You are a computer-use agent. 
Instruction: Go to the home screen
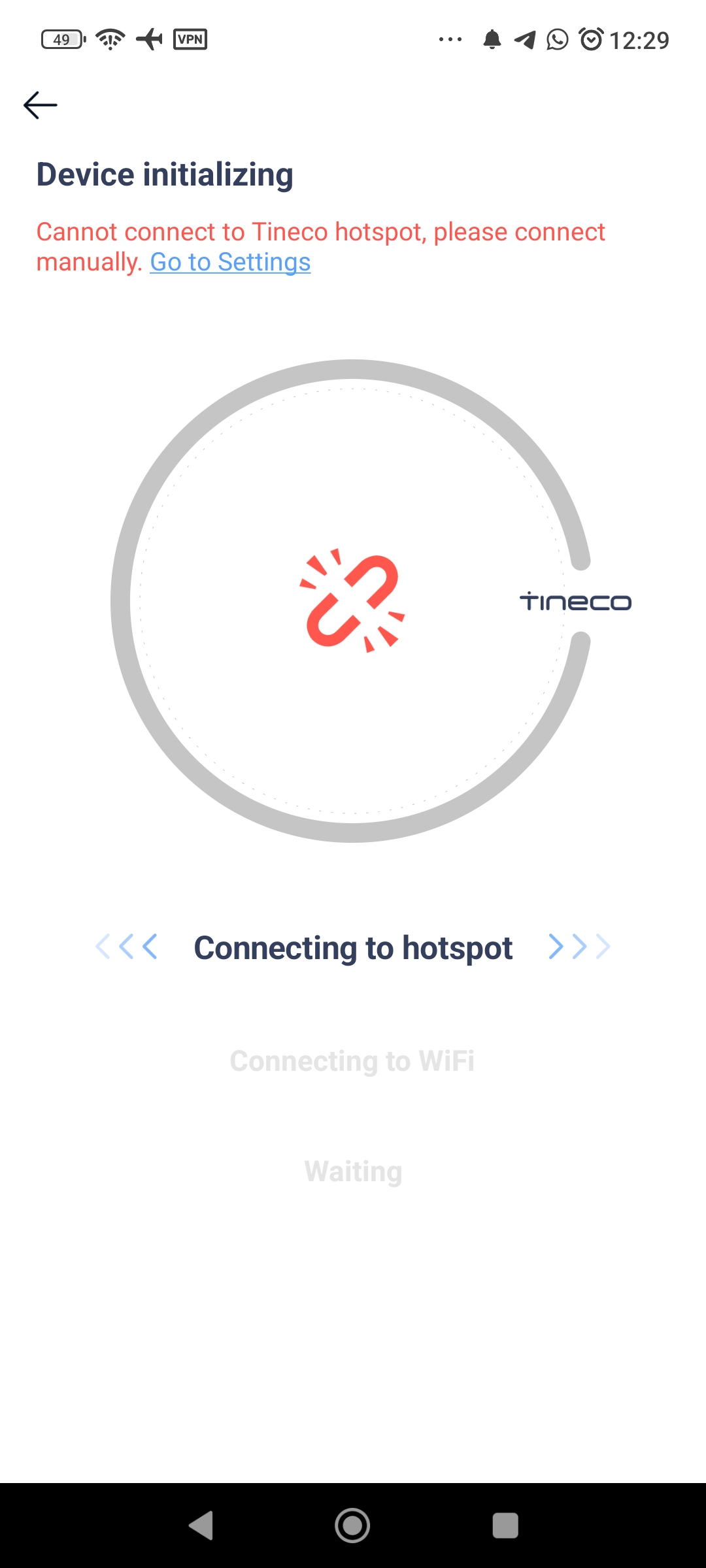352,1526
